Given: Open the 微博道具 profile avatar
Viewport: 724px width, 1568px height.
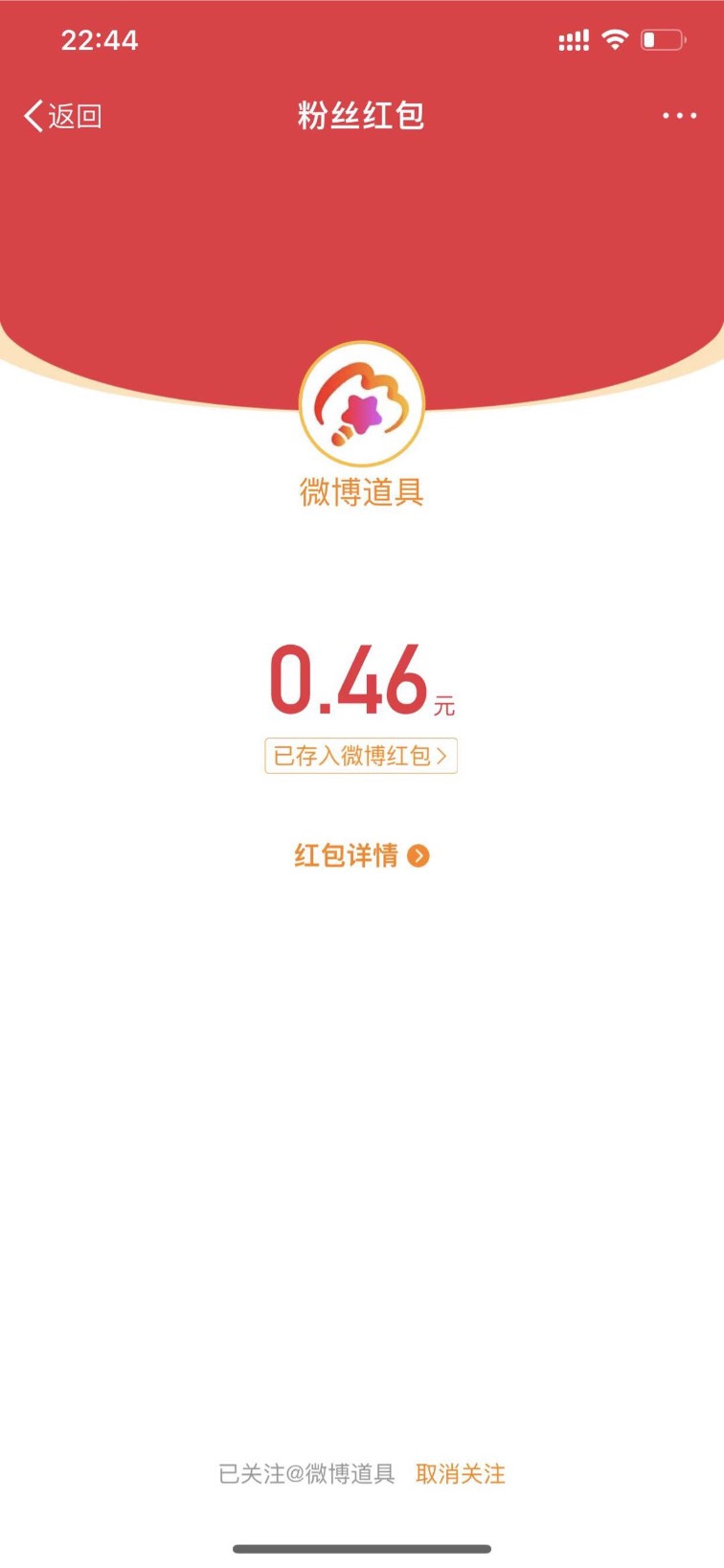Looking at the screenshot, I should [x=362, y=403].
